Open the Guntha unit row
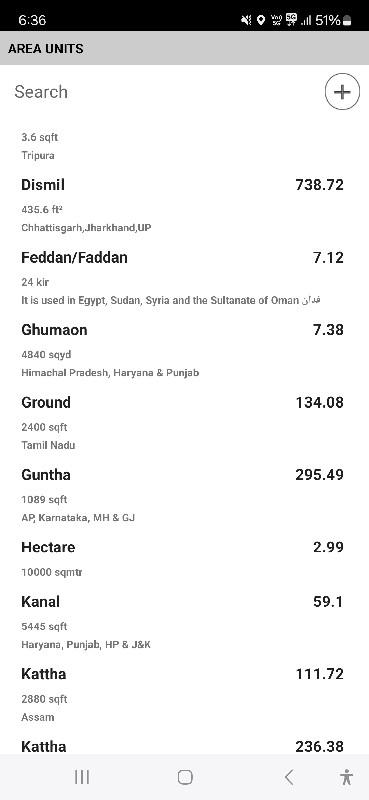The width and height of the screenshot is (369, 800). coord(183,496)
